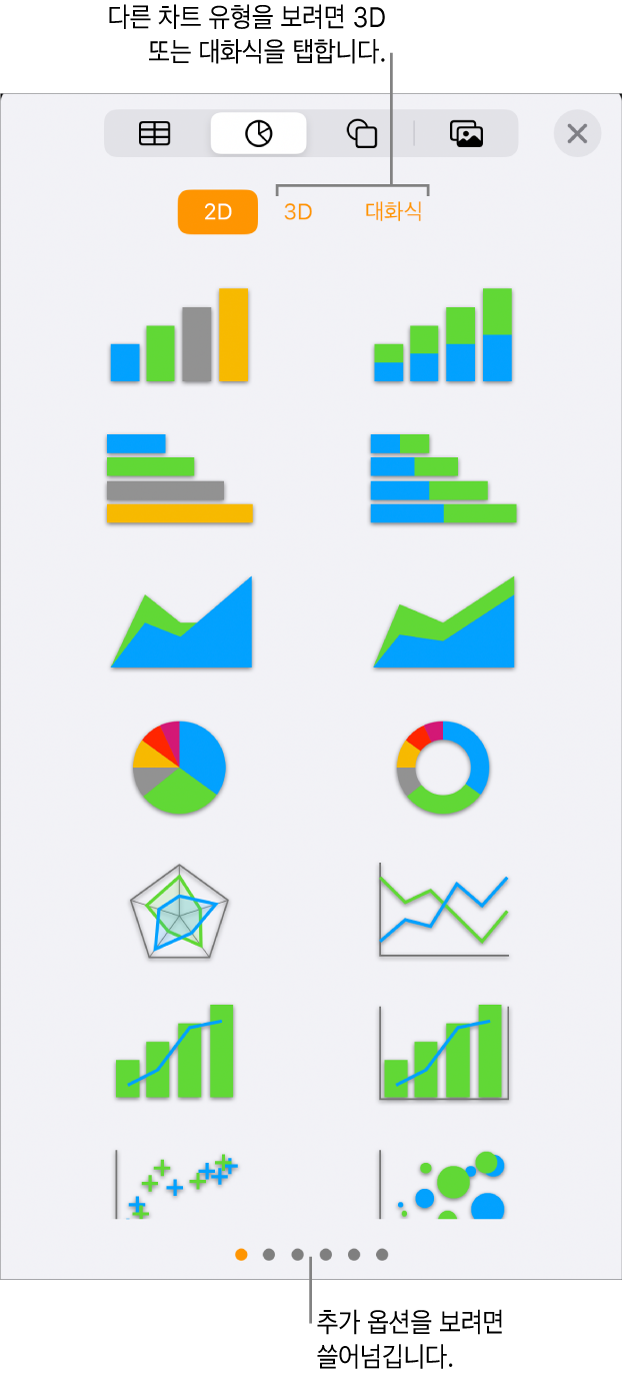Switch to the media tab

coord(466,133)
